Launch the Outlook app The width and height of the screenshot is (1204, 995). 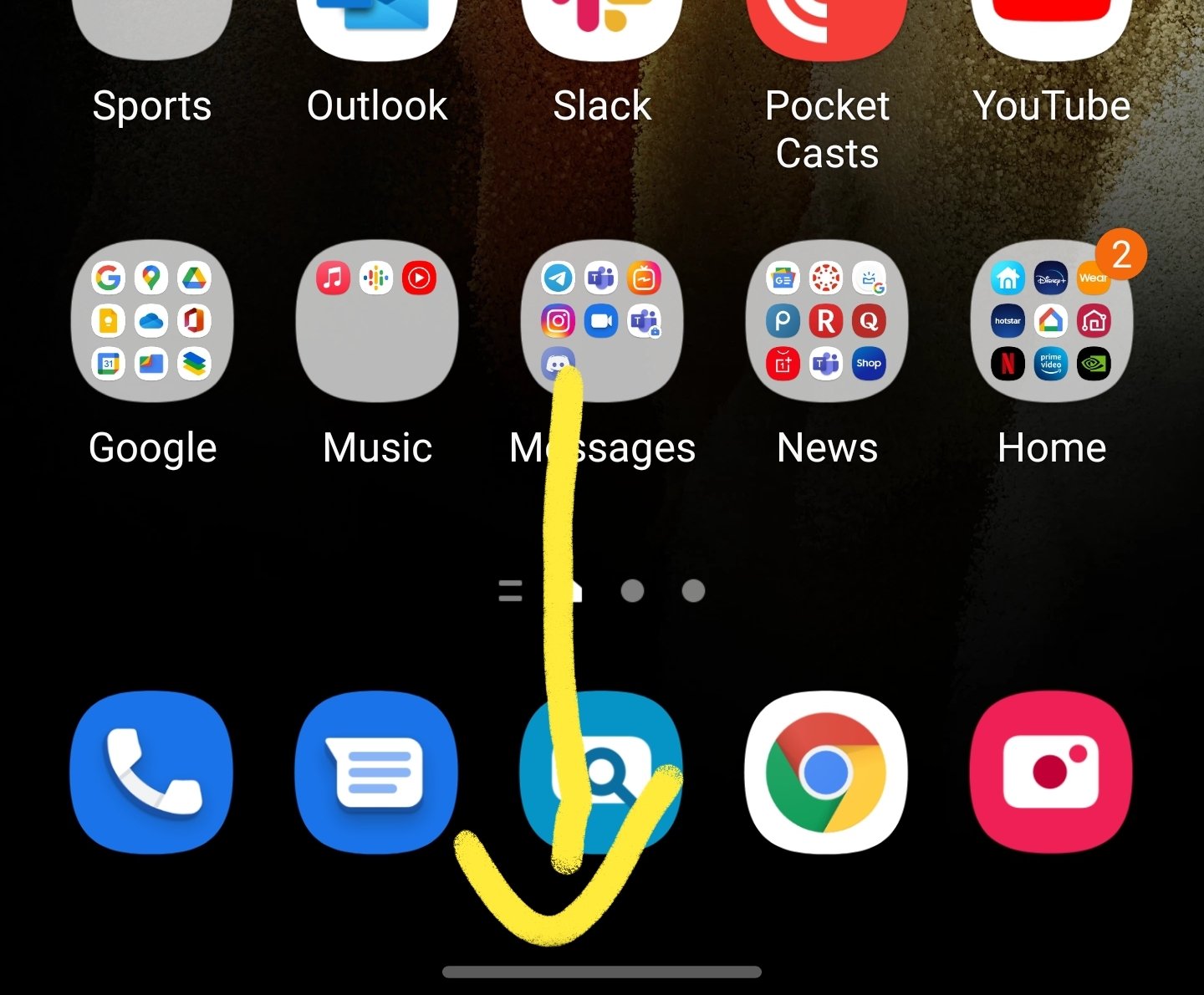[x=377, y=33]
